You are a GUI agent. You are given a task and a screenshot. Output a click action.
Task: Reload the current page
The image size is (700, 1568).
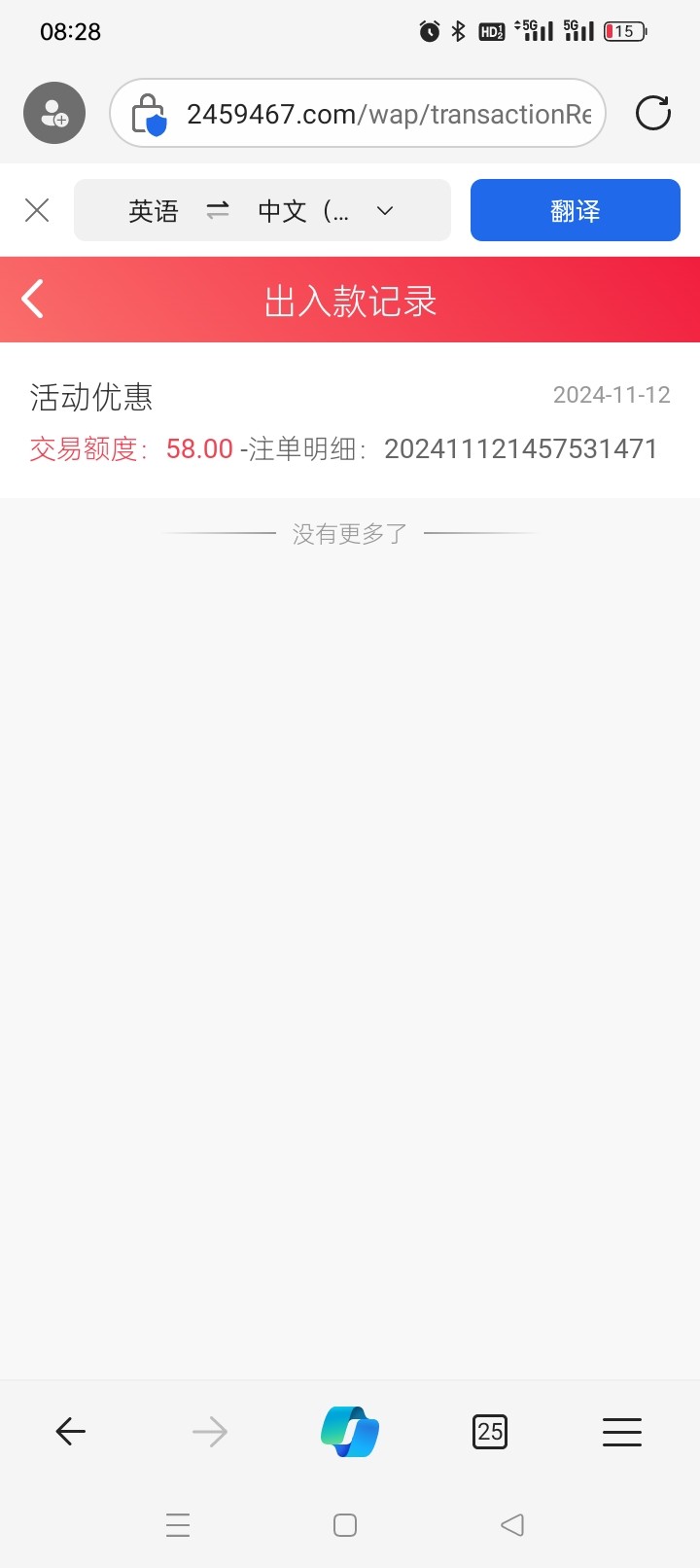pos(653,113)
